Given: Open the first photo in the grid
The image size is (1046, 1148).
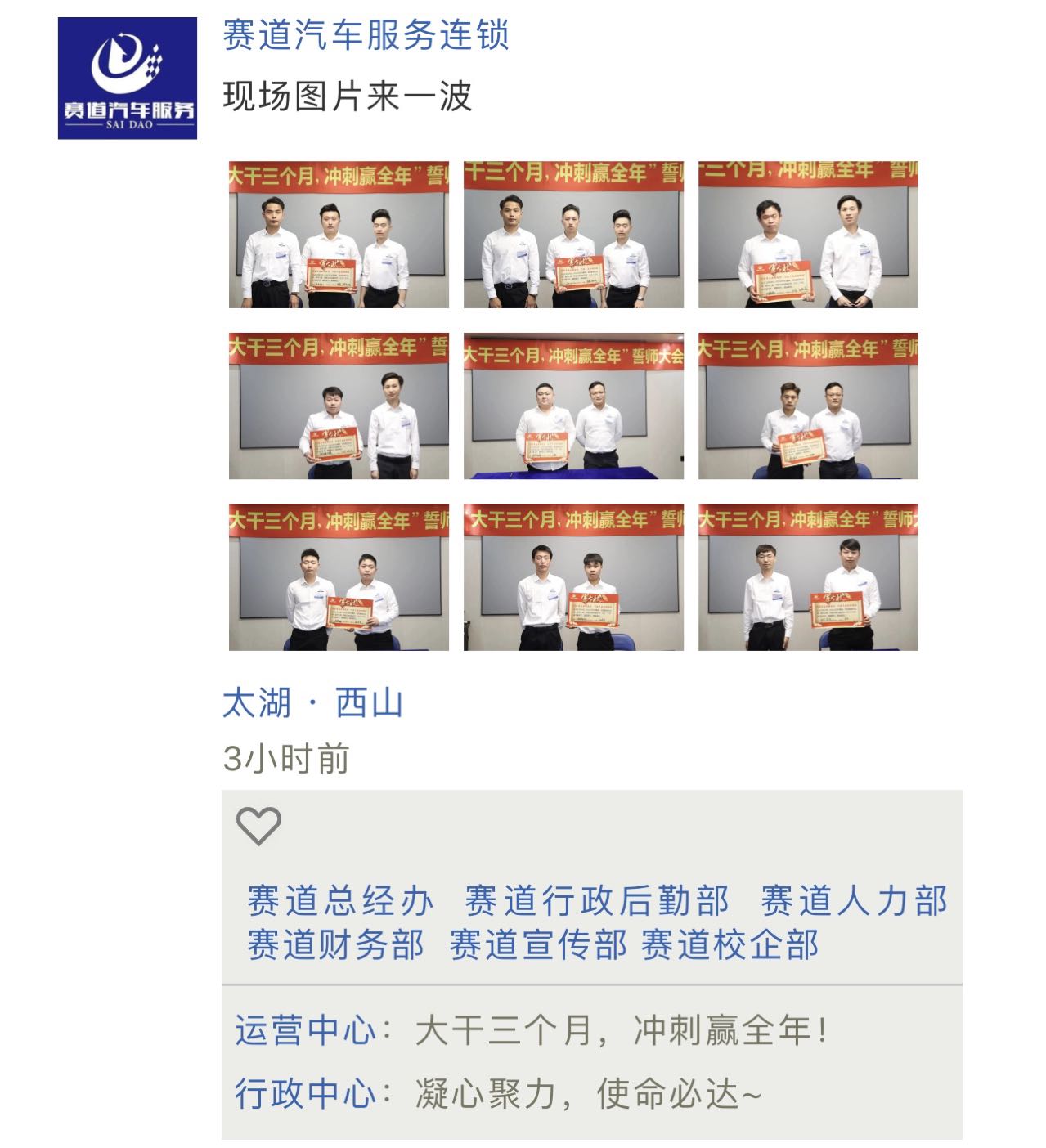Looking at the screenshot, I should point(339,235).
